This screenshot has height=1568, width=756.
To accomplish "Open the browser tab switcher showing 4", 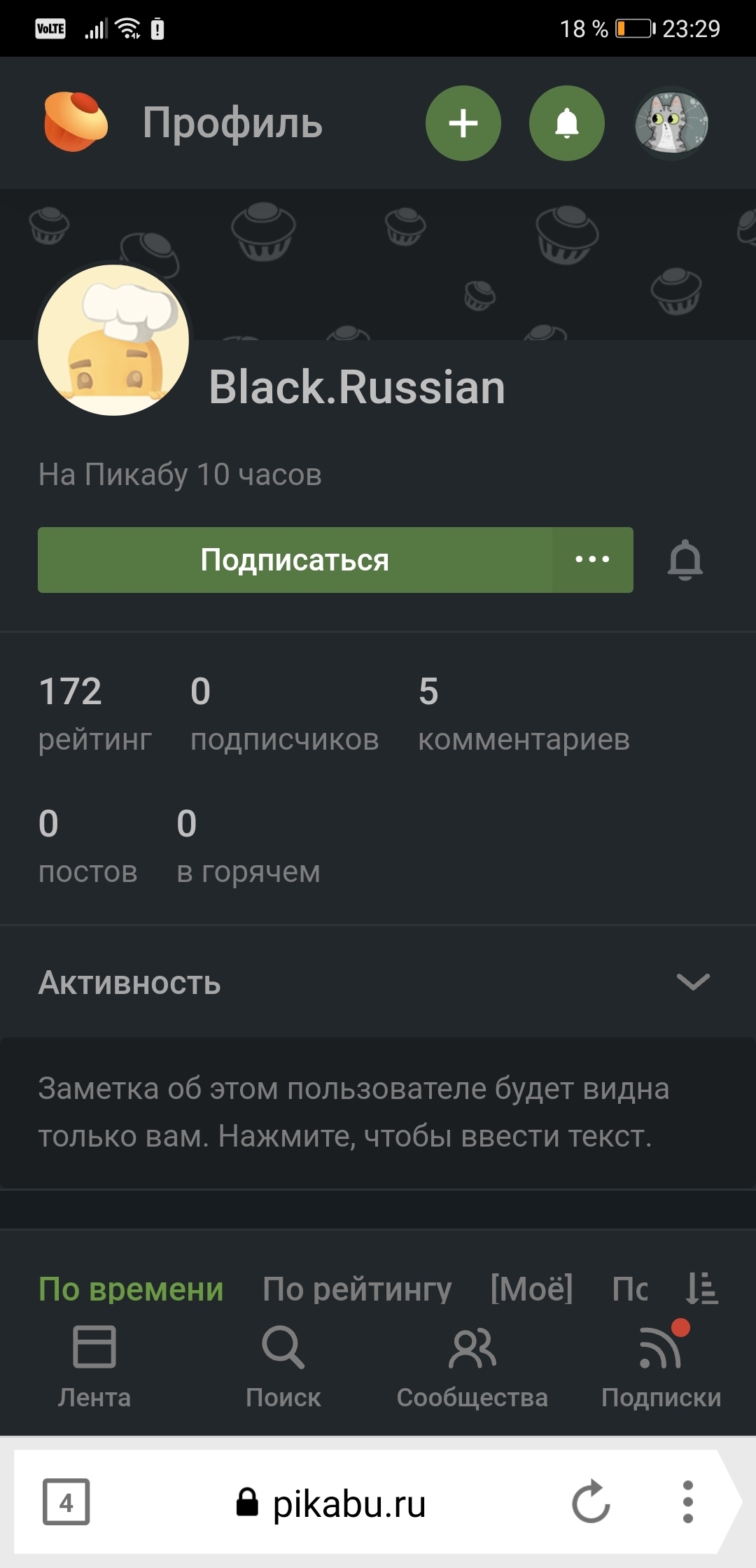I will (x=66, y=1501).
